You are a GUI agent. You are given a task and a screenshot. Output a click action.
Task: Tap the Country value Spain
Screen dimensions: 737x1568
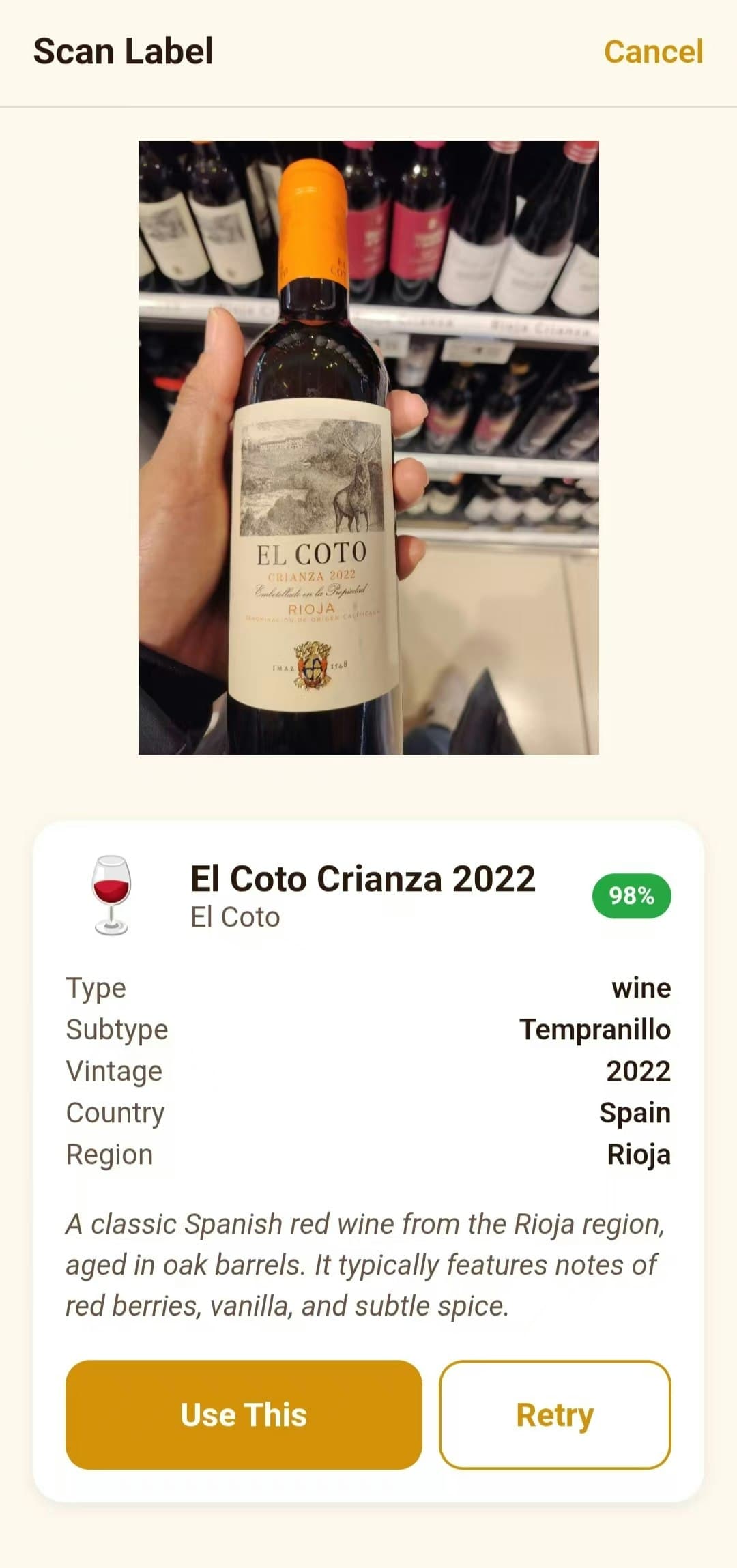[634, 1113]
